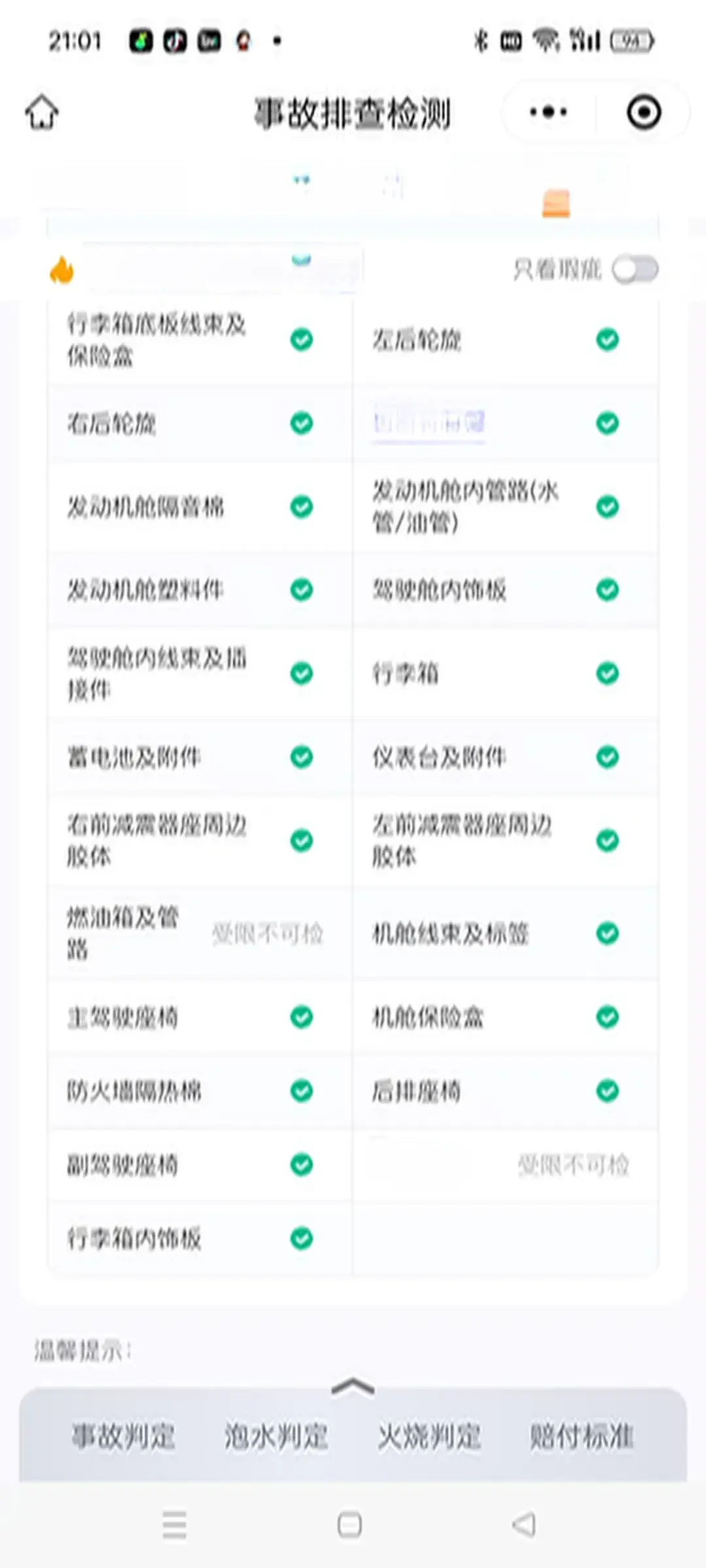
Task: Open recent apps from the navigation bar
Action: (x=175, y=1525)
